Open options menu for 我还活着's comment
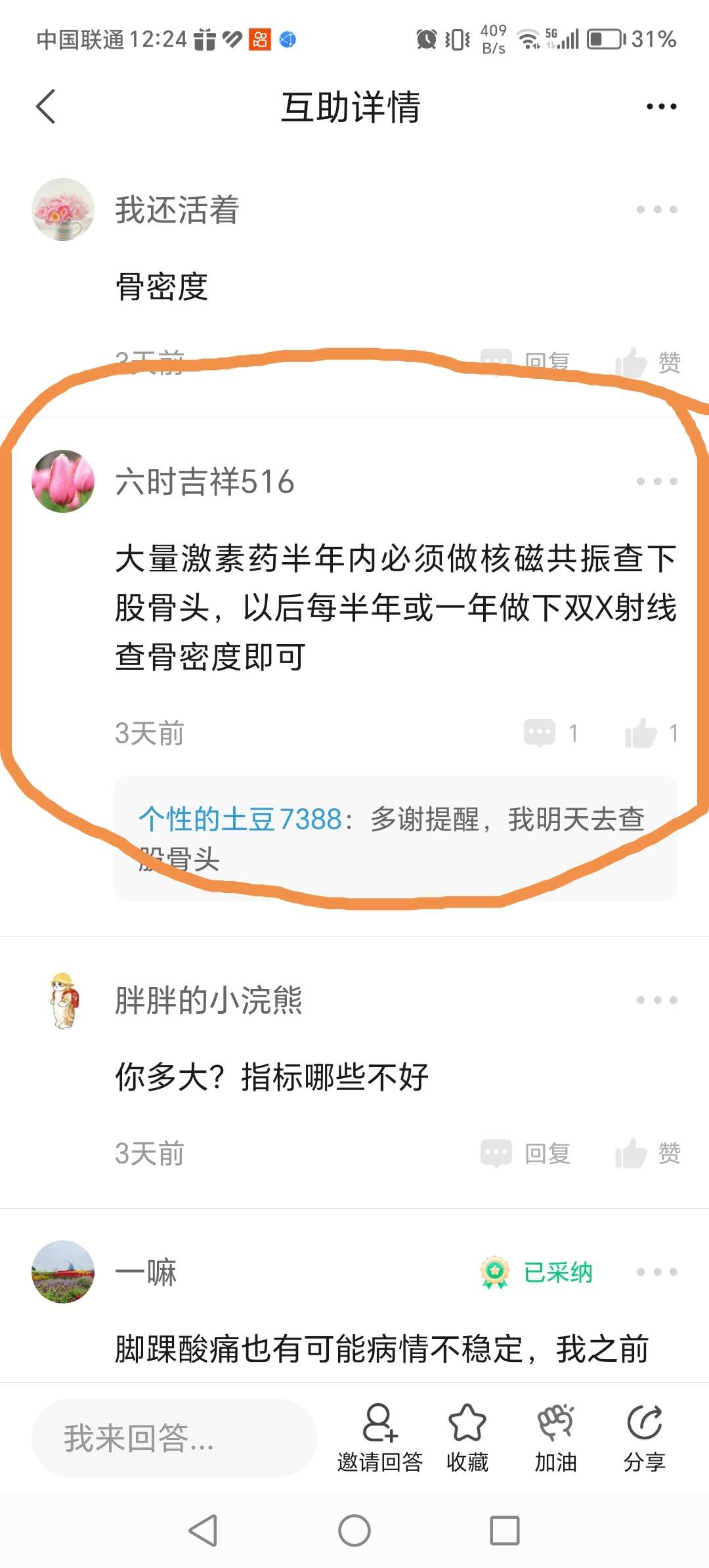 656,209
